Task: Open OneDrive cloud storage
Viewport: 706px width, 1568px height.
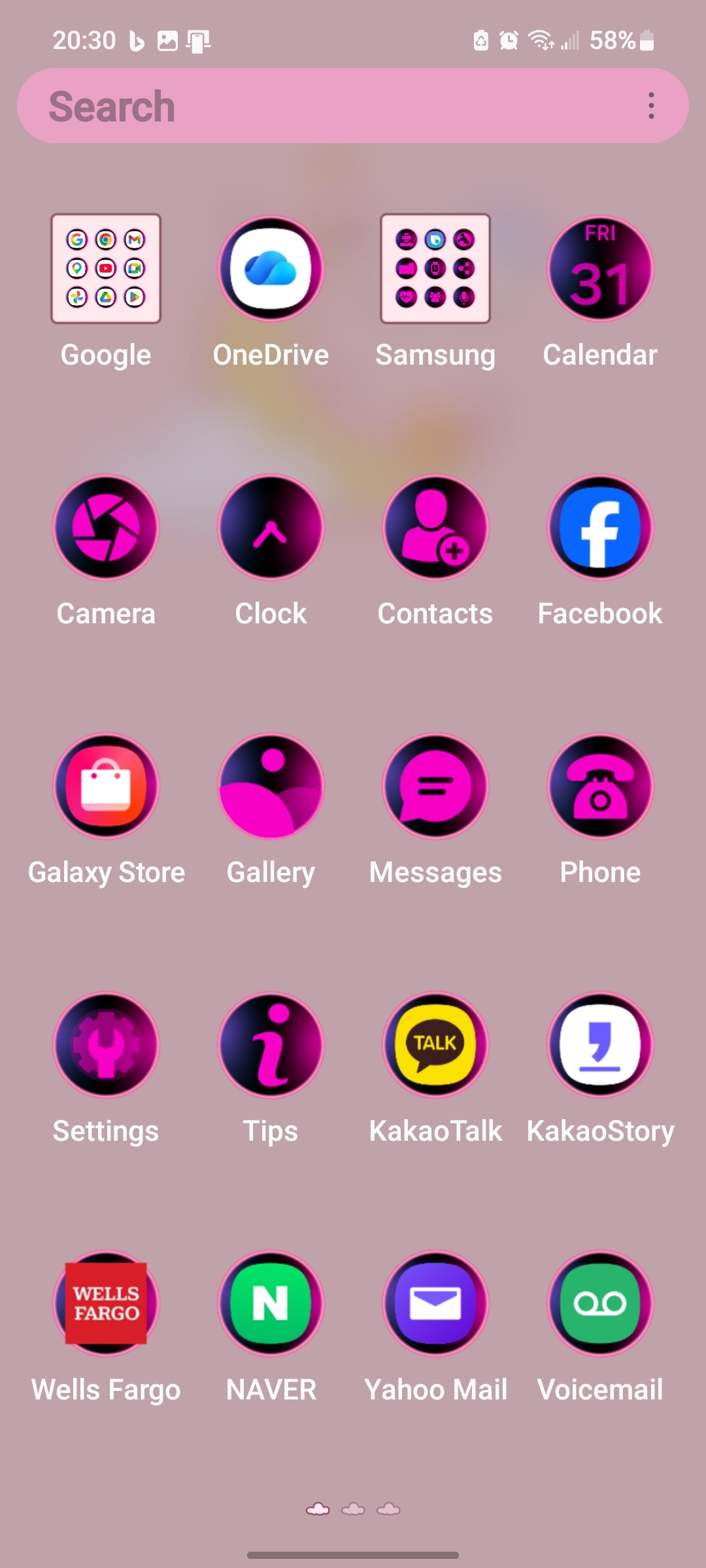Action: click(271, 268)
